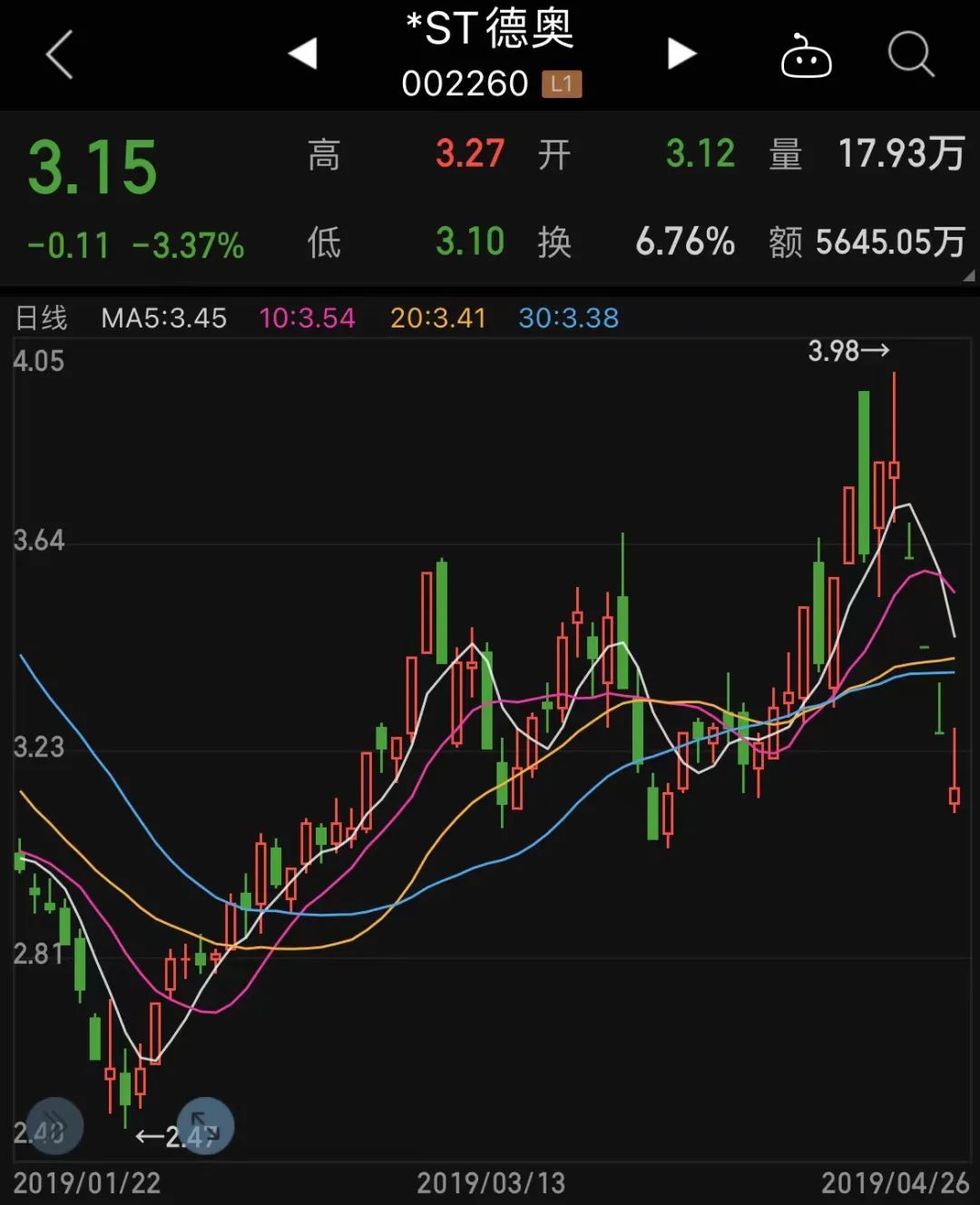
Task: Open the robot assistant
Action: [806, 56]
